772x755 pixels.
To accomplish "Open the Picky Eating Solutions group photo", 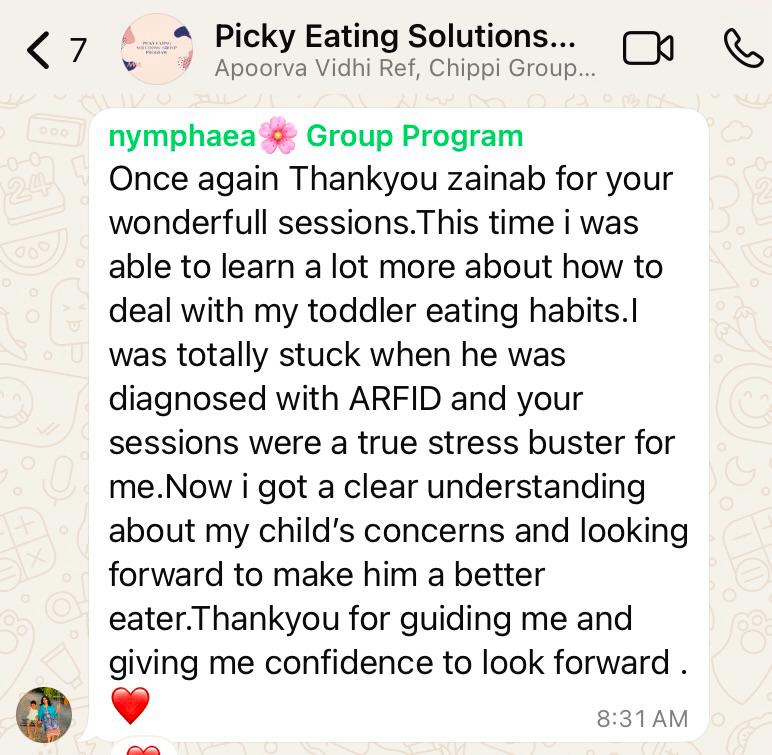I will (157, 48).
